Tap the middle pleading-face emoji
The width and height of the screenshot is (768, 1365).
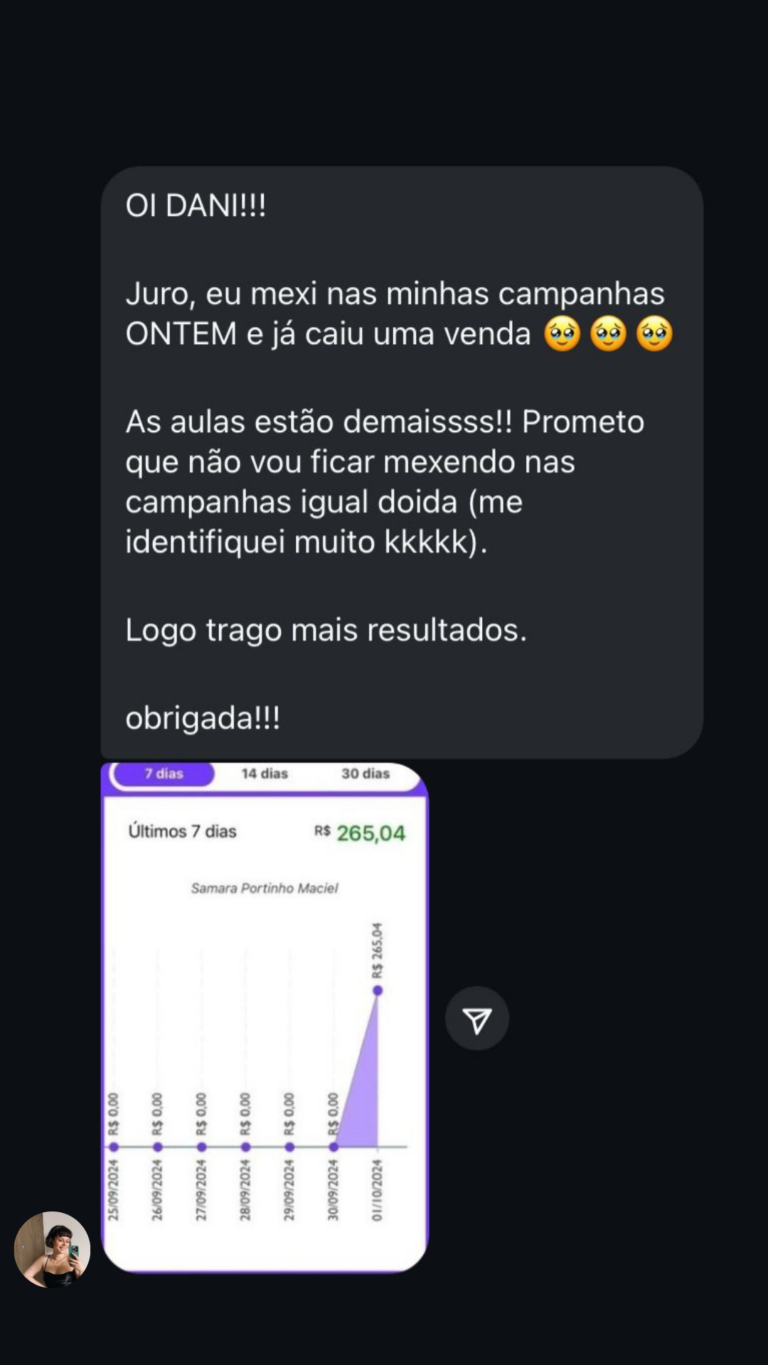click(607, 333)
